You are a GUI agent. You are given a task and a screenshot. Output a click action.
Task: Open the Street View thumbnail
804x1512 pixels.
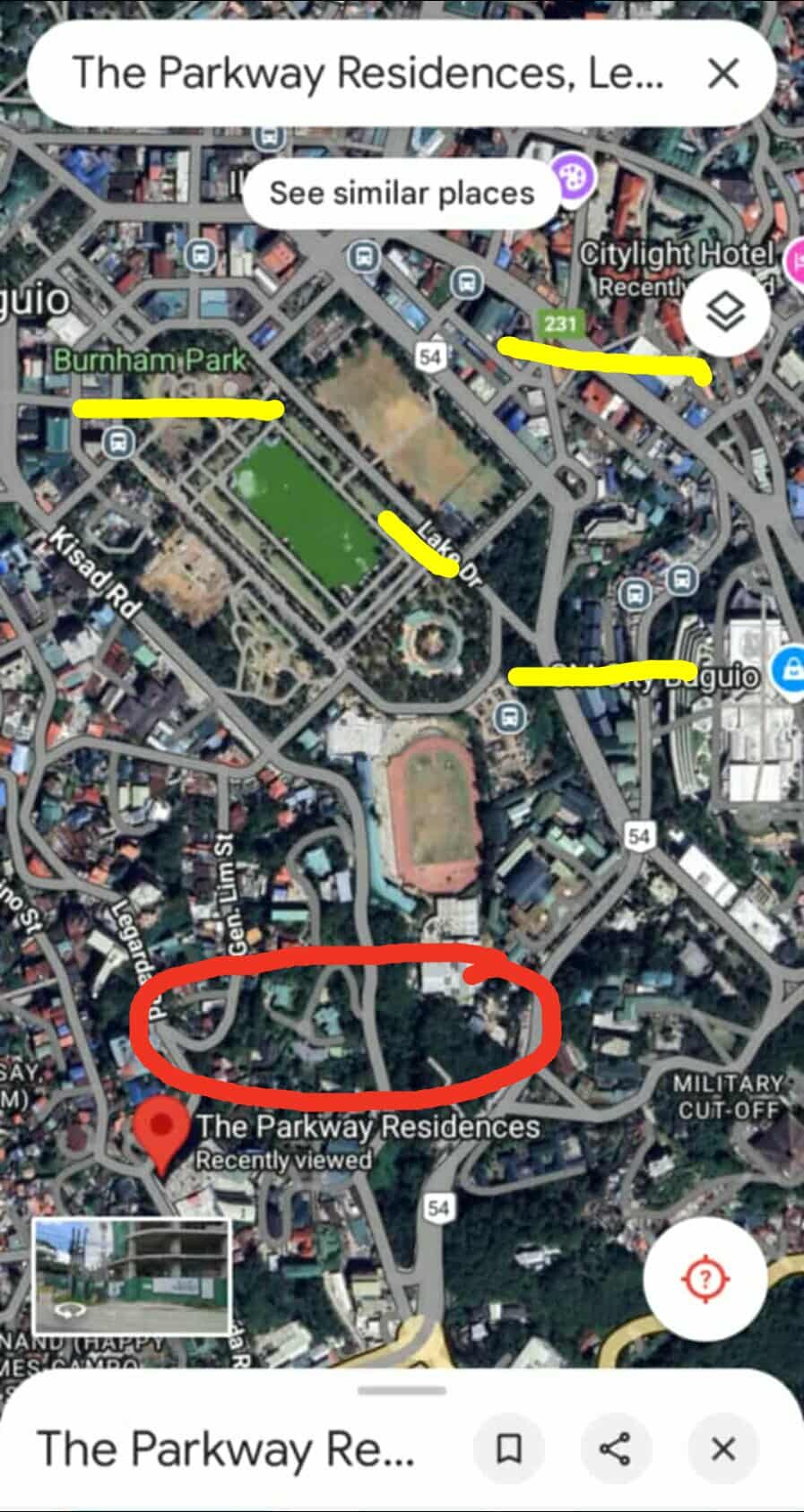133,1276
